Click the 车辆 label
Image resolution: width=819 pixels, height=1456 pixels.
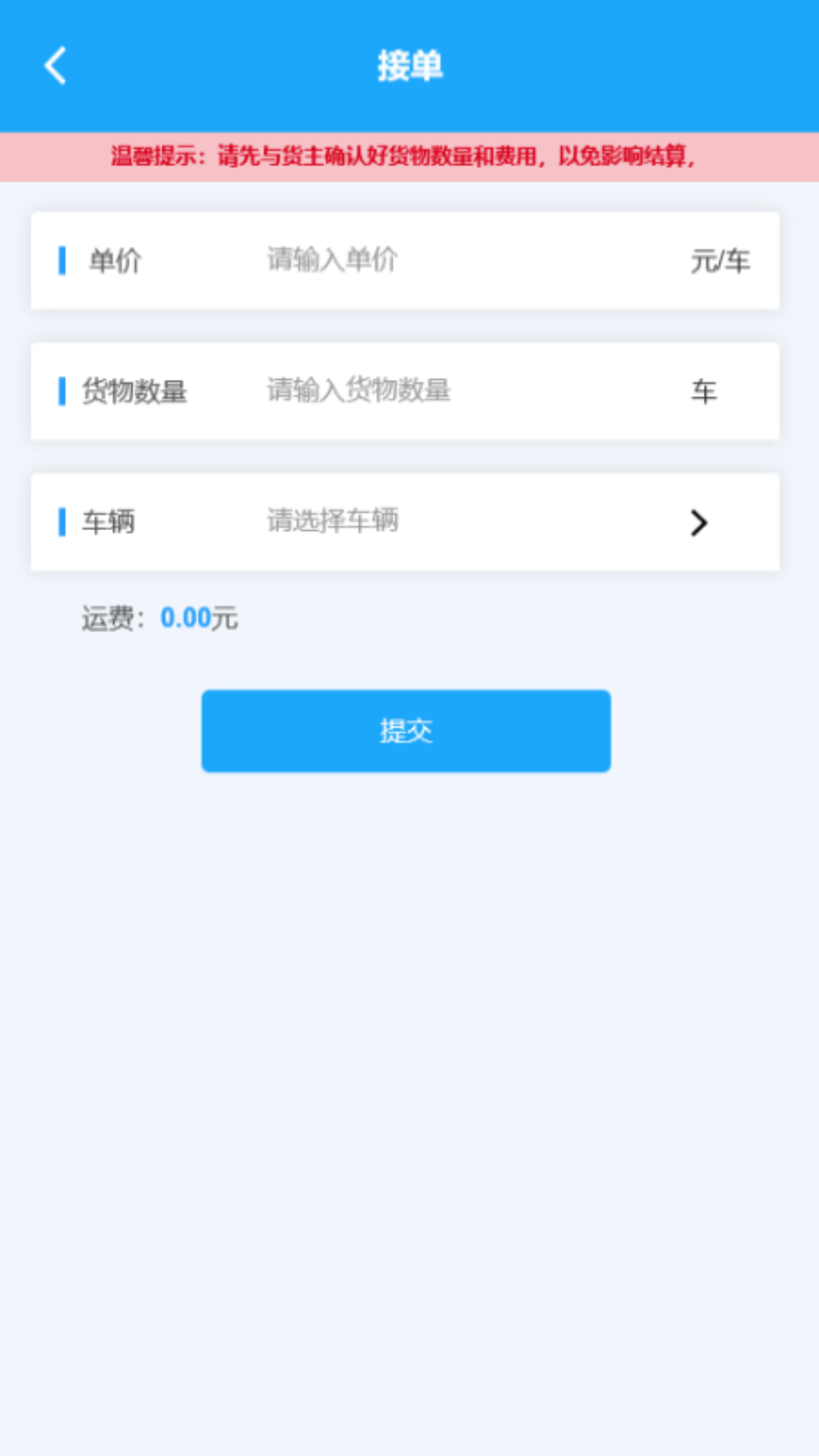[107, 521]
